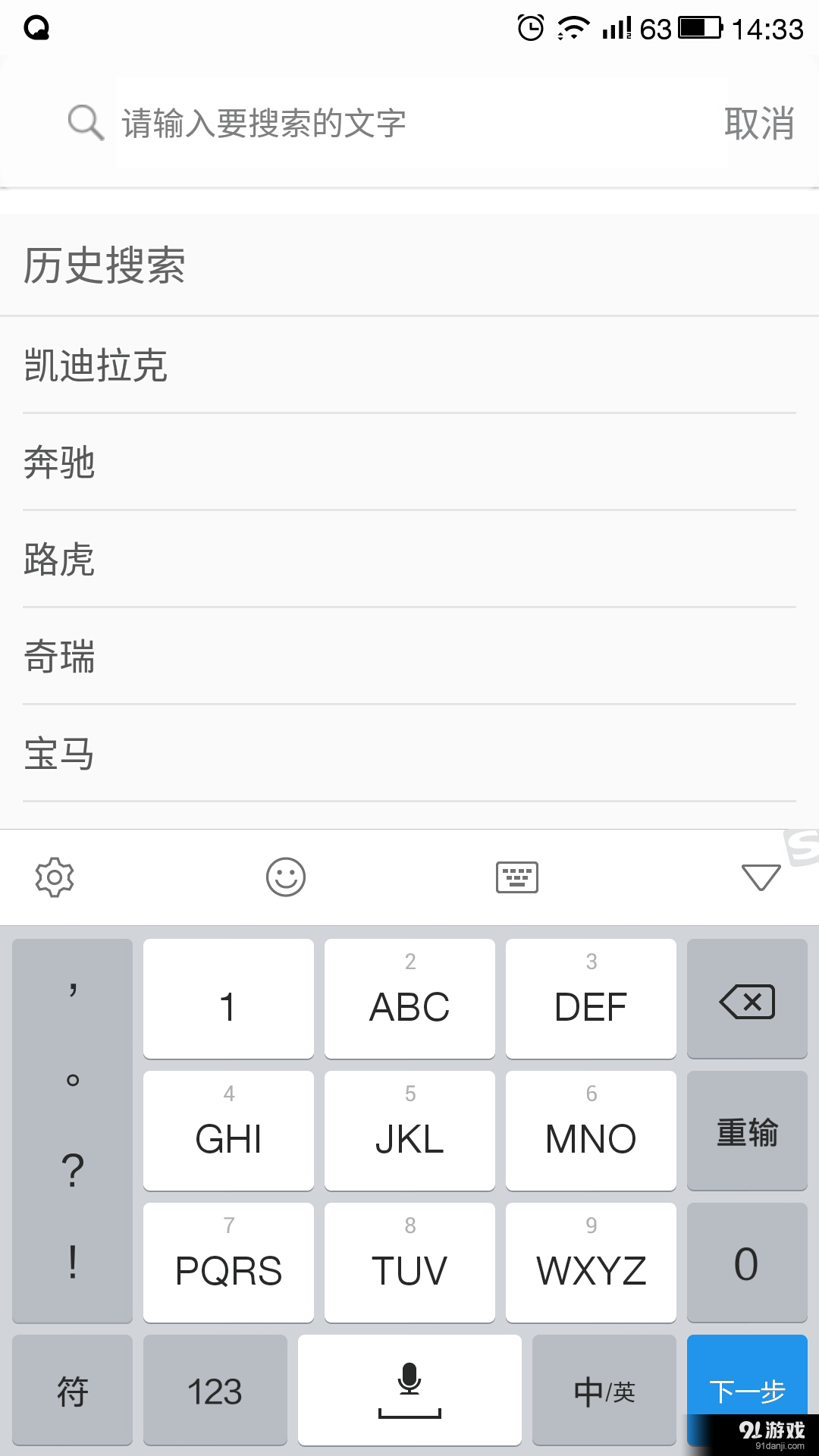Tap the alarm clock status bar icon

pyautogui.click(x=531, y=27)
